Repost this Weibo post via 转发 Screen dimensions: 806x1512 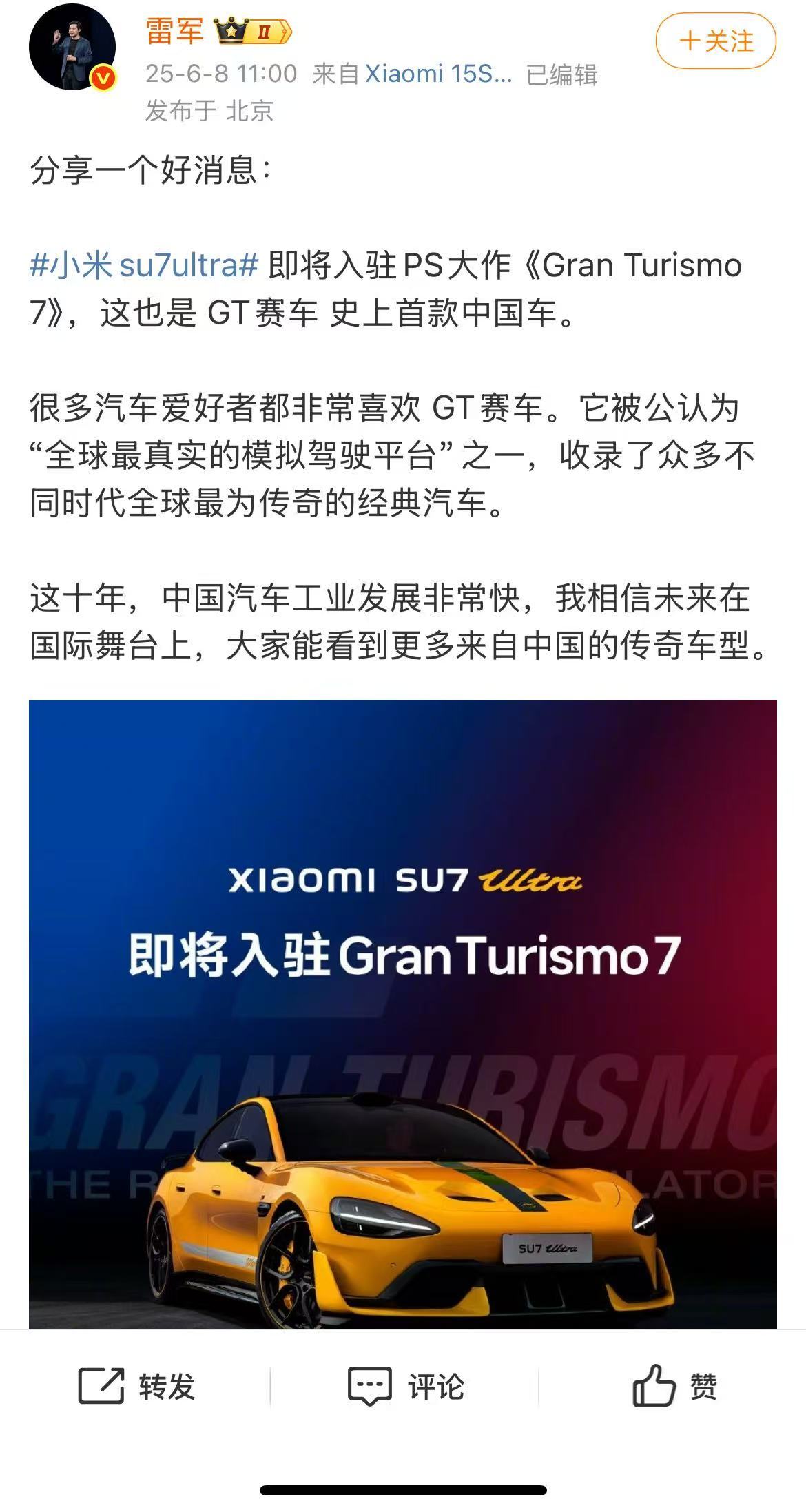coord(137,1386)
